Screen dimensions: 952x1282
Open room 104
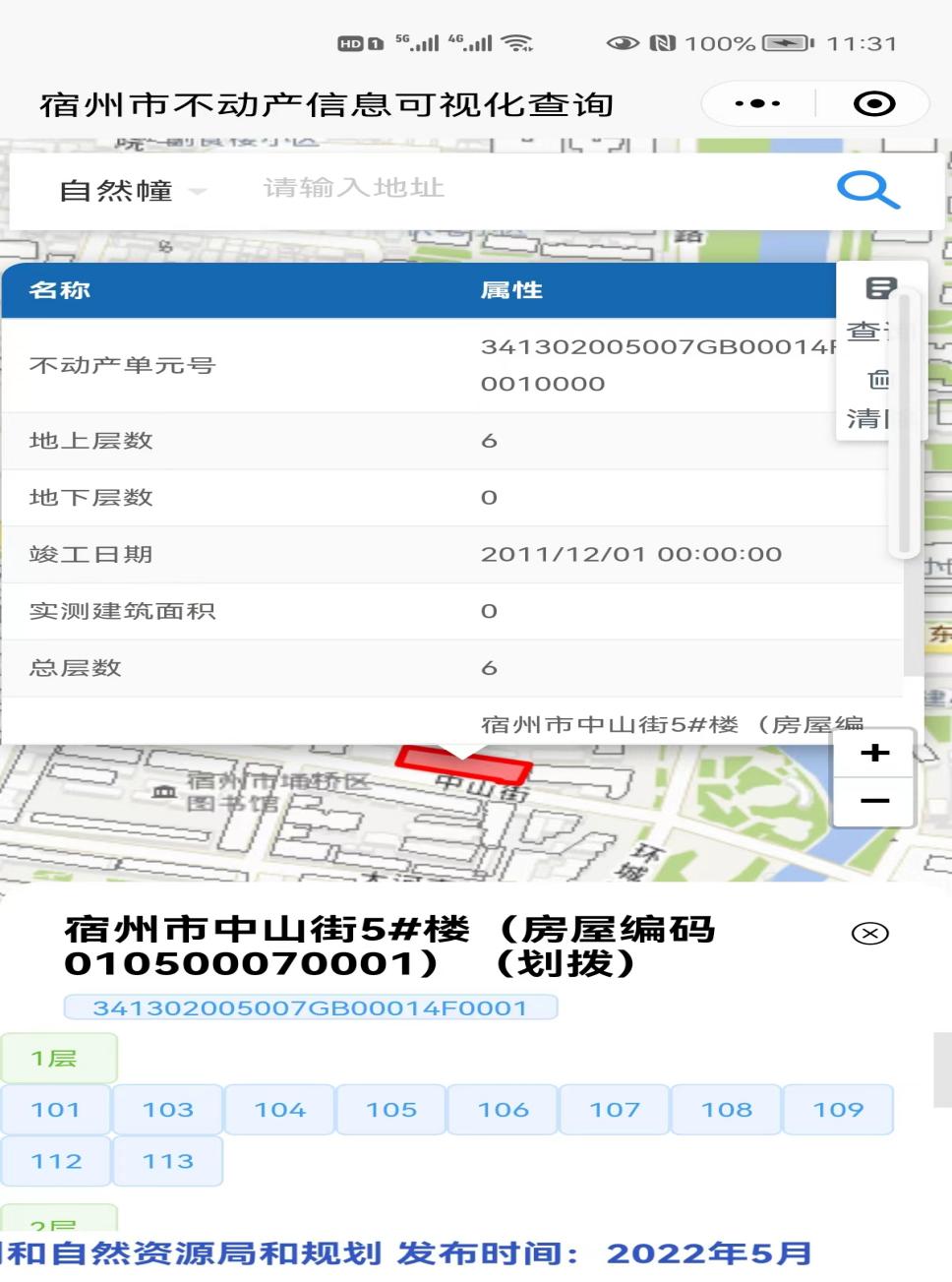[x=279, y=1110]
